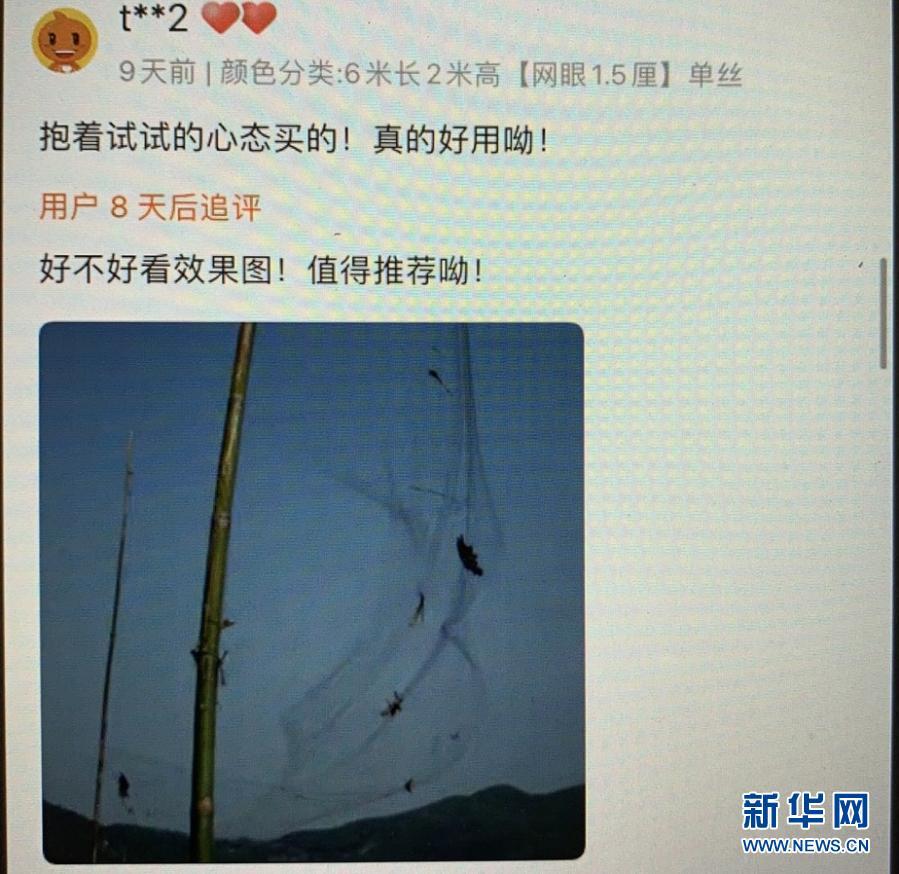899x874 pixels.
Task: Open the review photo of the net
Action: pyautogui.click(x=311, y=591)
